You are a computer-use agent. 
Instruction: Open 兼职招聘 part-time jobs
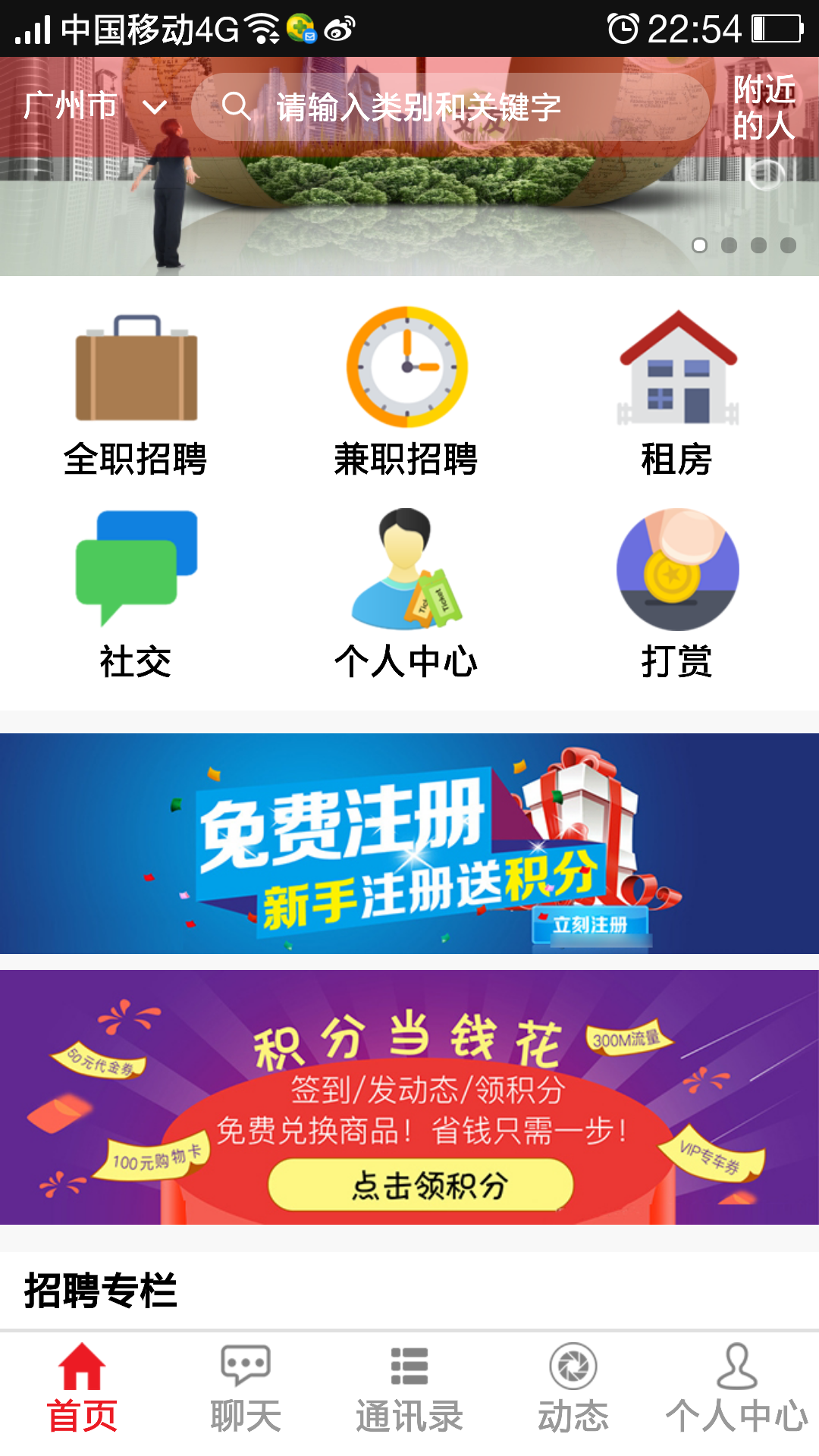(x=406, y=394)
